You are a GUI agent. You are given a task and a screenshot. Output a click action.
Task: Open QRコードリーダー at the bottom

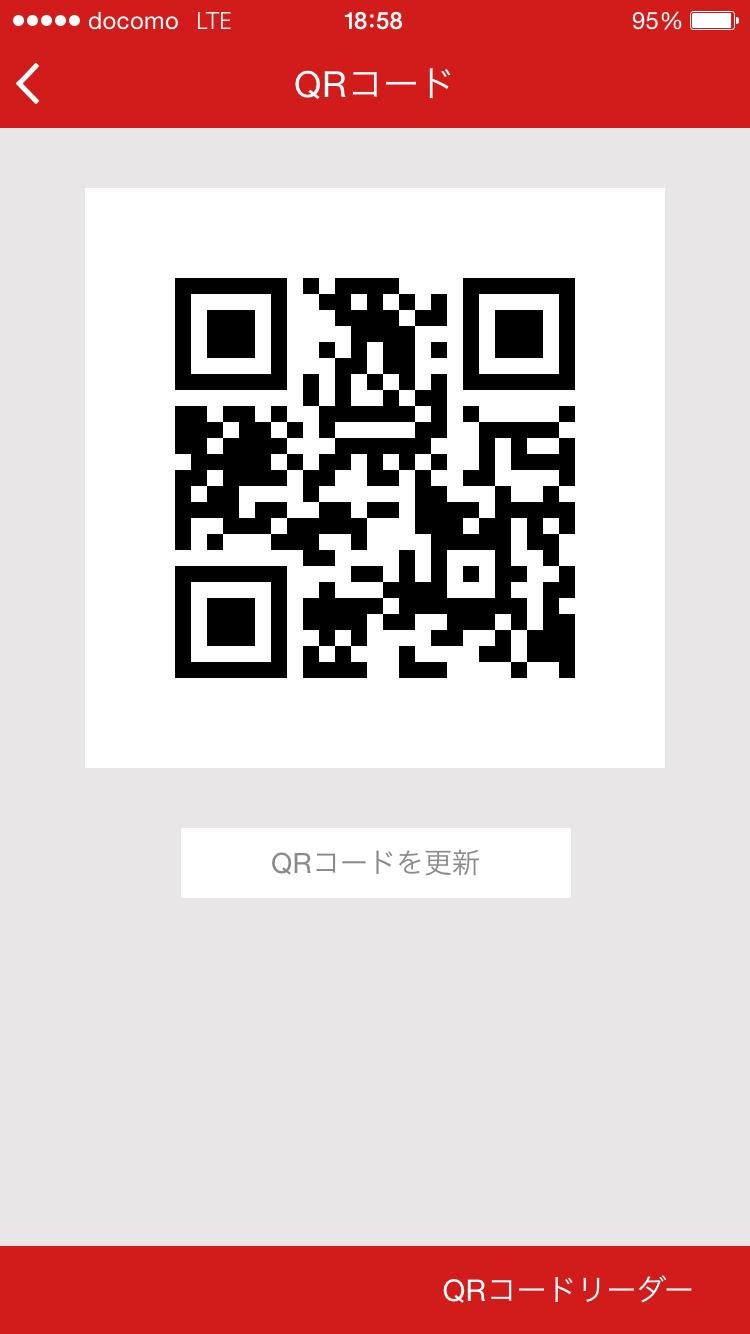tap(567, 1292)
